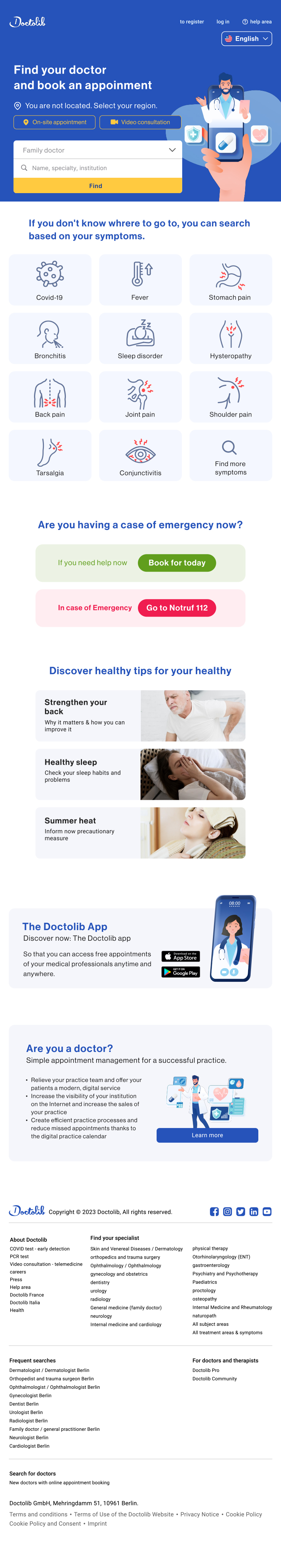The width and height of the screenshot is (281, 1568).
Task: Open Doctolib's Instagram icon in footer
Action: 227,1212
